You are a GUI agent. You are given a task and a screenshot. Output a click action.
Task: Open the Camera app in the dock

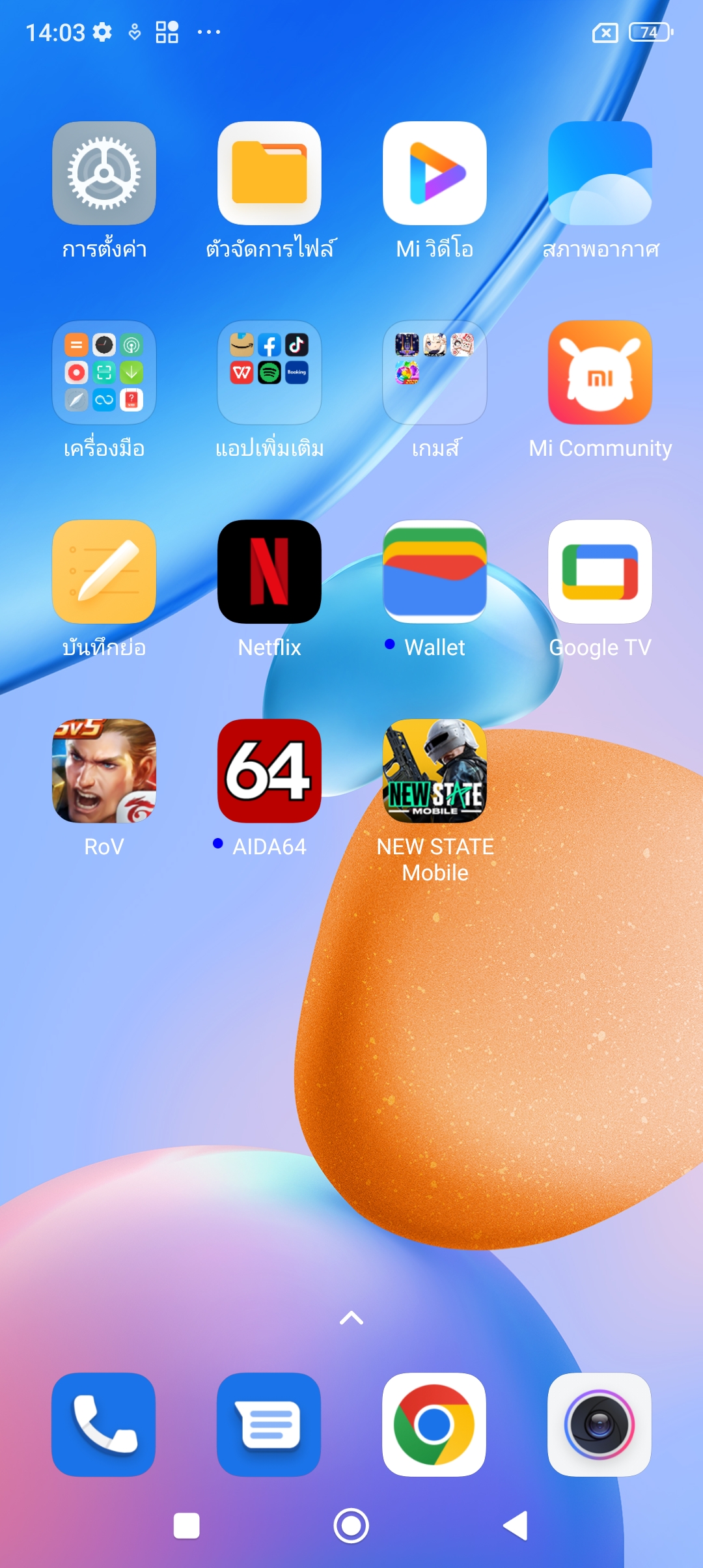(600, 1425)
